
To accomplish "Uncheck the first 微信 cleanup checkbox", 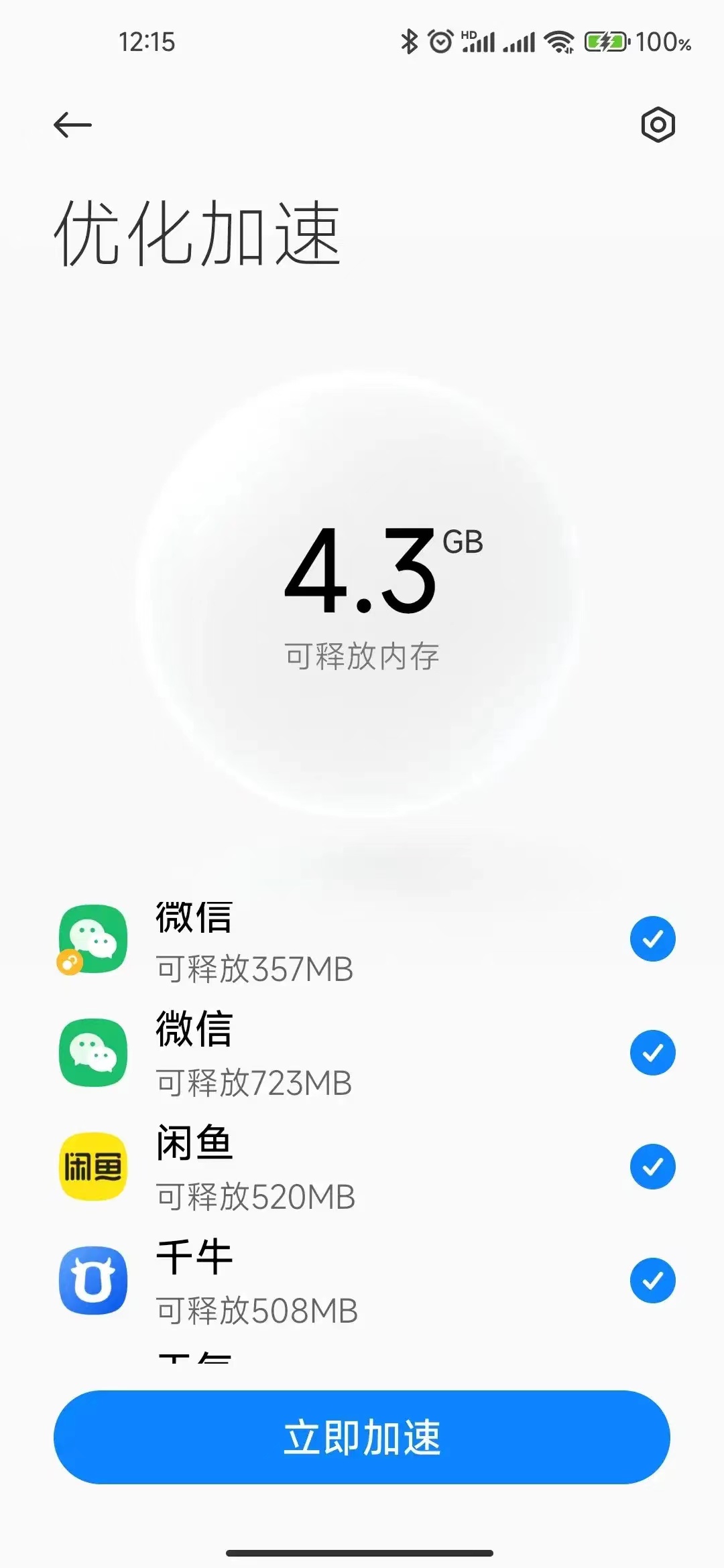I will [x=652, y=938].
